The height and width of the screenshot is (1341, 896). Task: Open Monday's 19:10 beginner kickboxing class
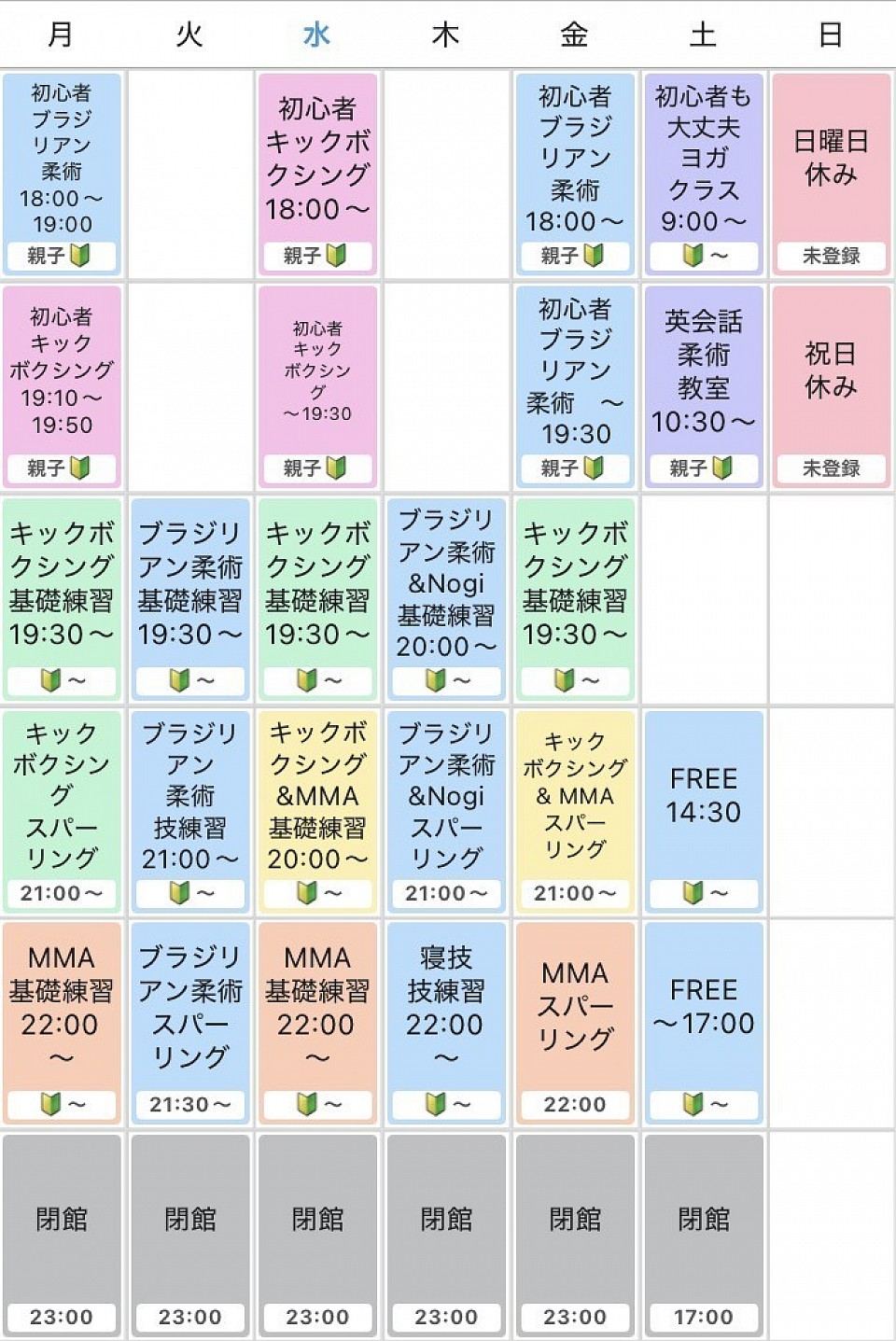point(62,385)
